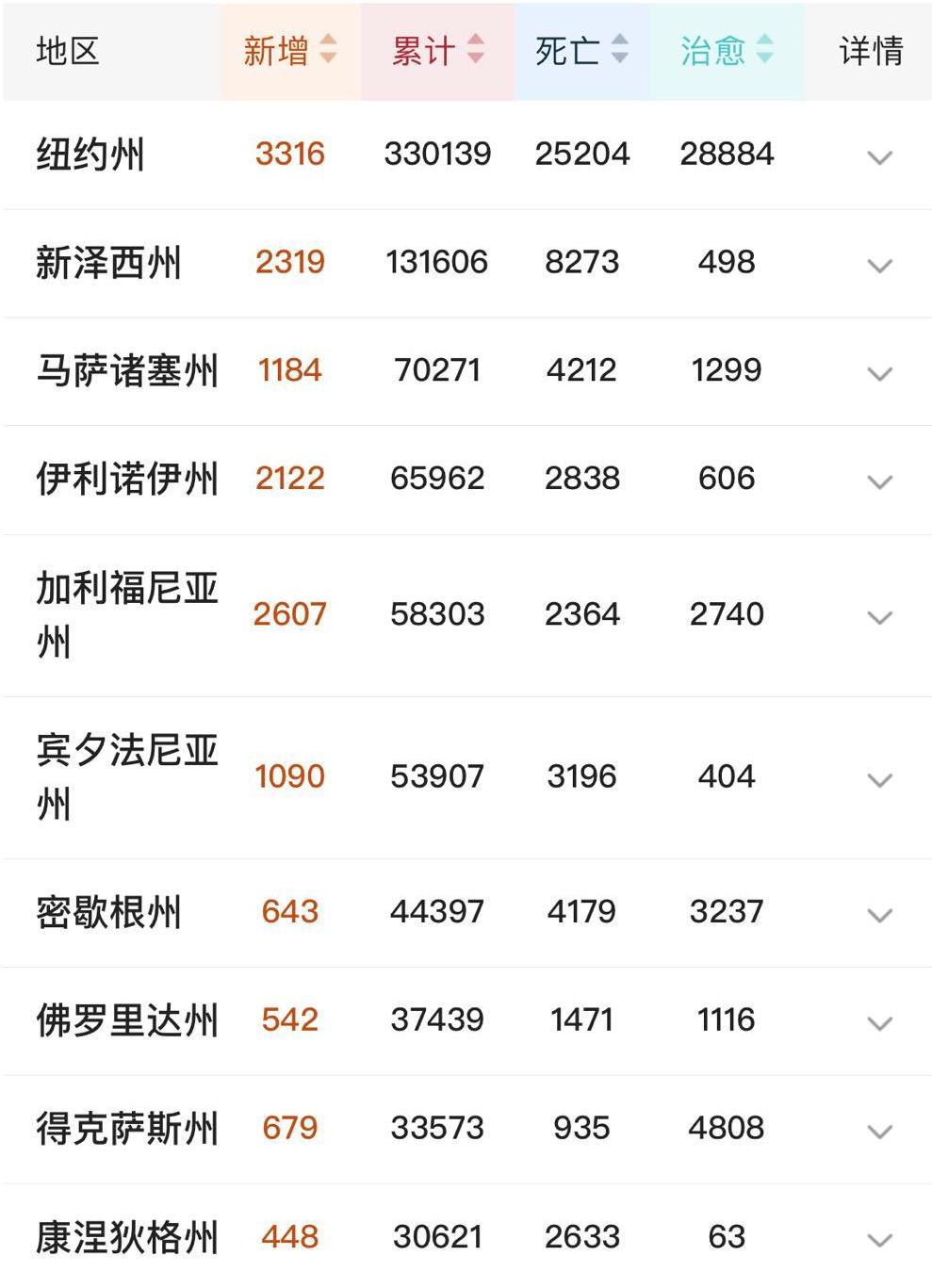This screenshot has width=932, height=1288.
Task: Expand details for 加利福尼亚州 row
Action: click(x=879, y=619)
